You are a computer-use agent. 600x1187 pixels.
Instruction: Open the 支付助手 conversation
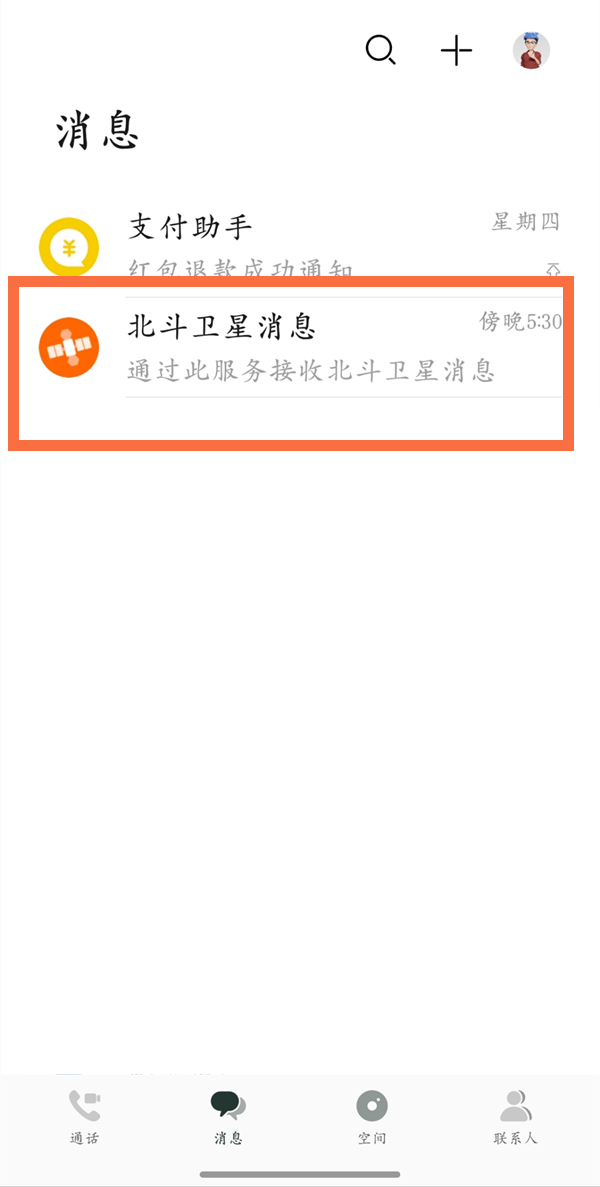point(300,245)
